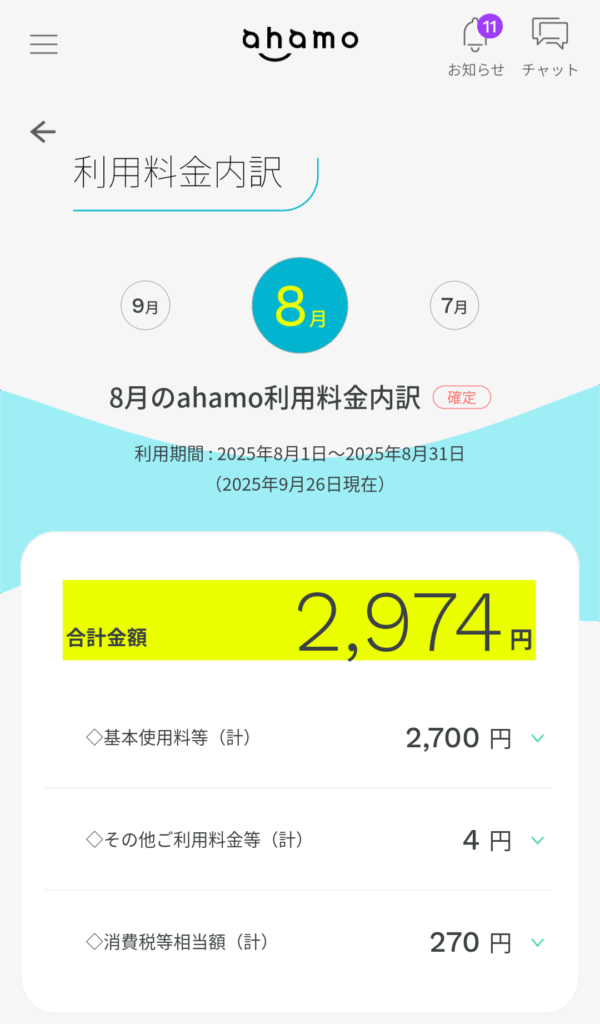Switch to the 7月 billing month
This screenshot has width=600, height=1024.
click(x=454, y=306)
